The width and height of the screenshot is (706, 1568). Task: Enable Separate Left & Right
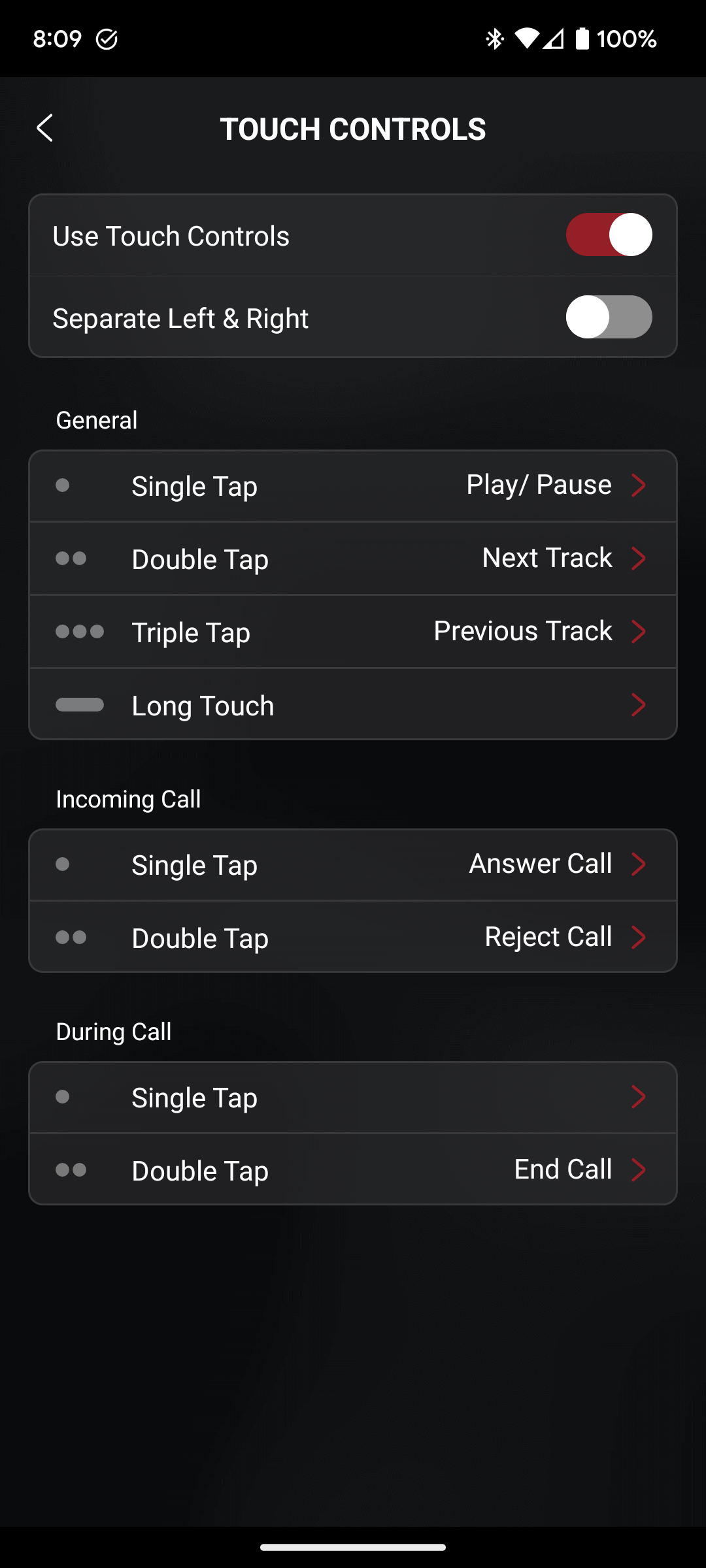[x=609, y=317]
